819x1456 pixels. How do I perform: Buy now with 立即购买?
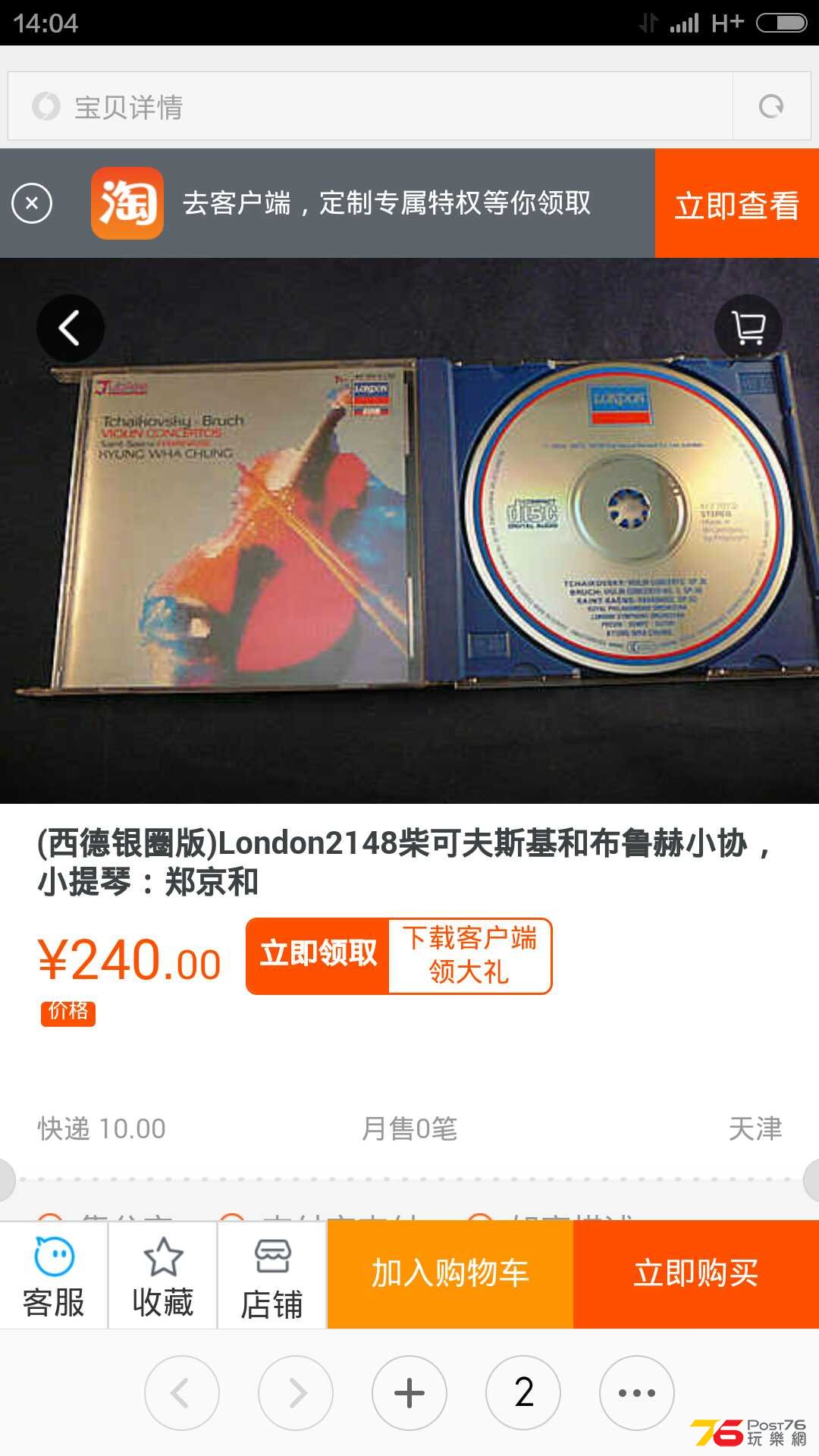point(695,1274)
